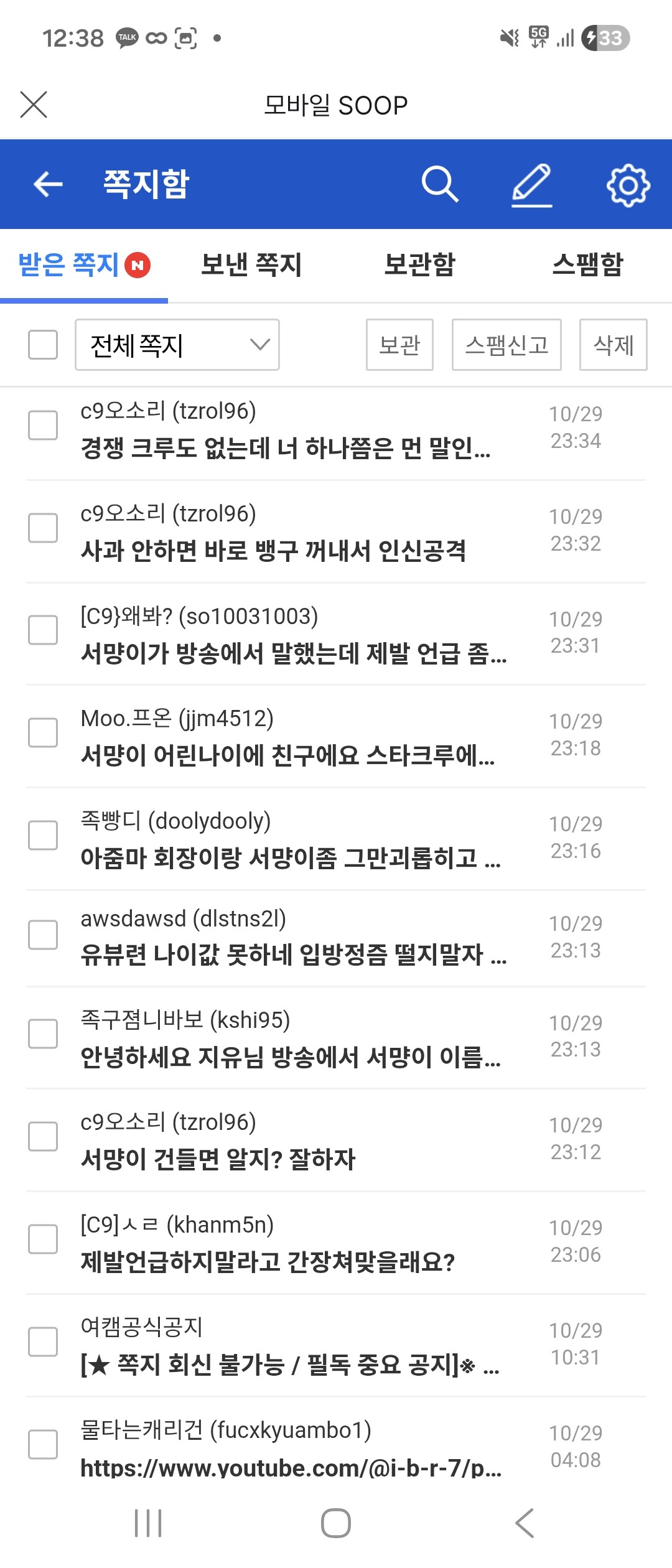
Task: Switch to 보낸 쪽지 tab
Action: tap(251, 265)
